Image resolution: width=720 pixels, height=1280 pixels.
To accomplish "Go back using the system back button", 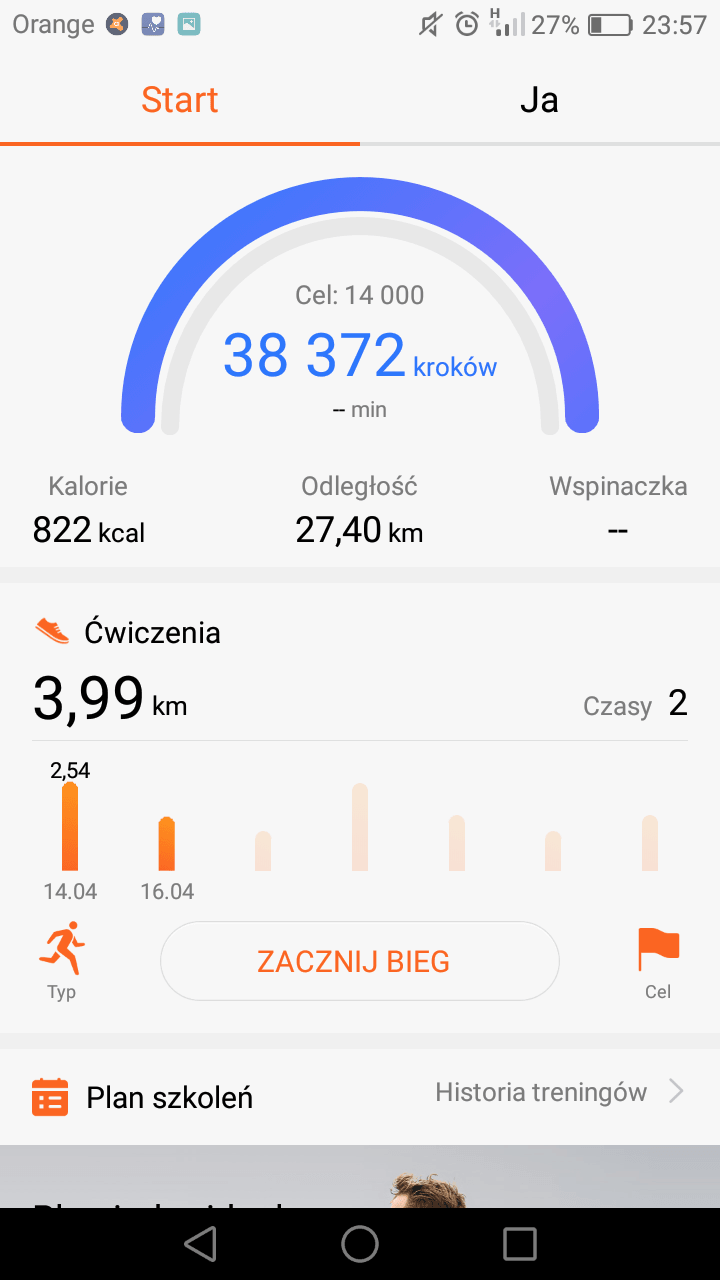I will point(200,1244).
